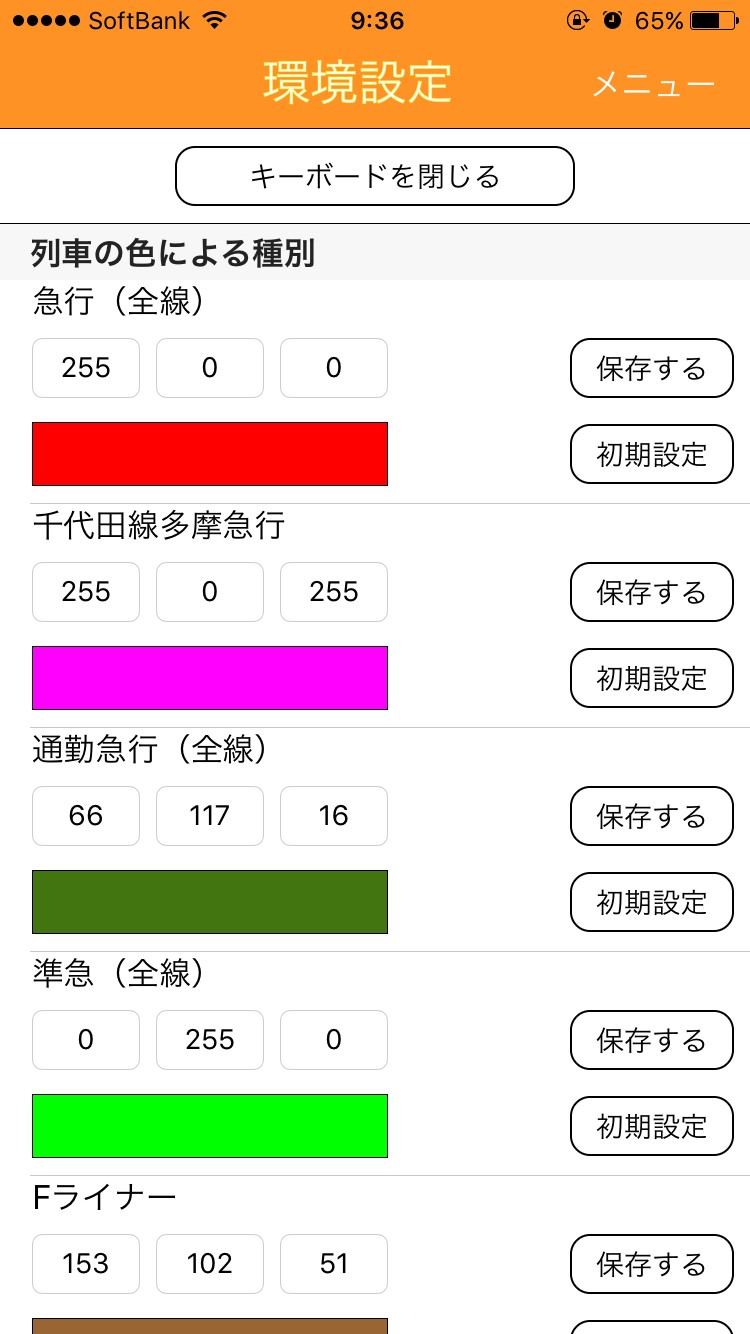Edit the red value 255 for 急行（全線）
Viewport: 750px width, 1334px height.
(86, 368)
